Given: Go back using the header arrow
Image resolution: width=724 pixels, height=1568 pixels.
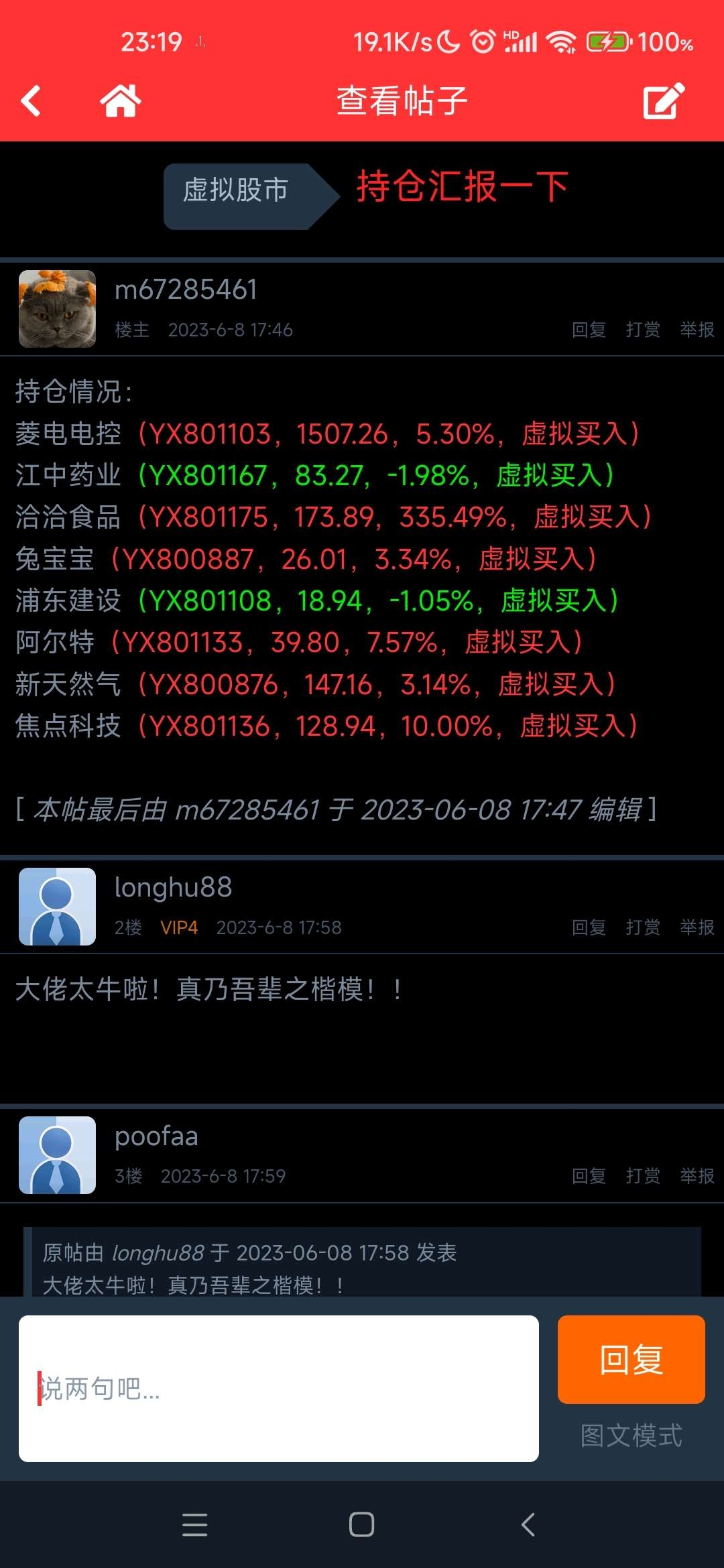Looking at the screenshot, I should (31, 101).
